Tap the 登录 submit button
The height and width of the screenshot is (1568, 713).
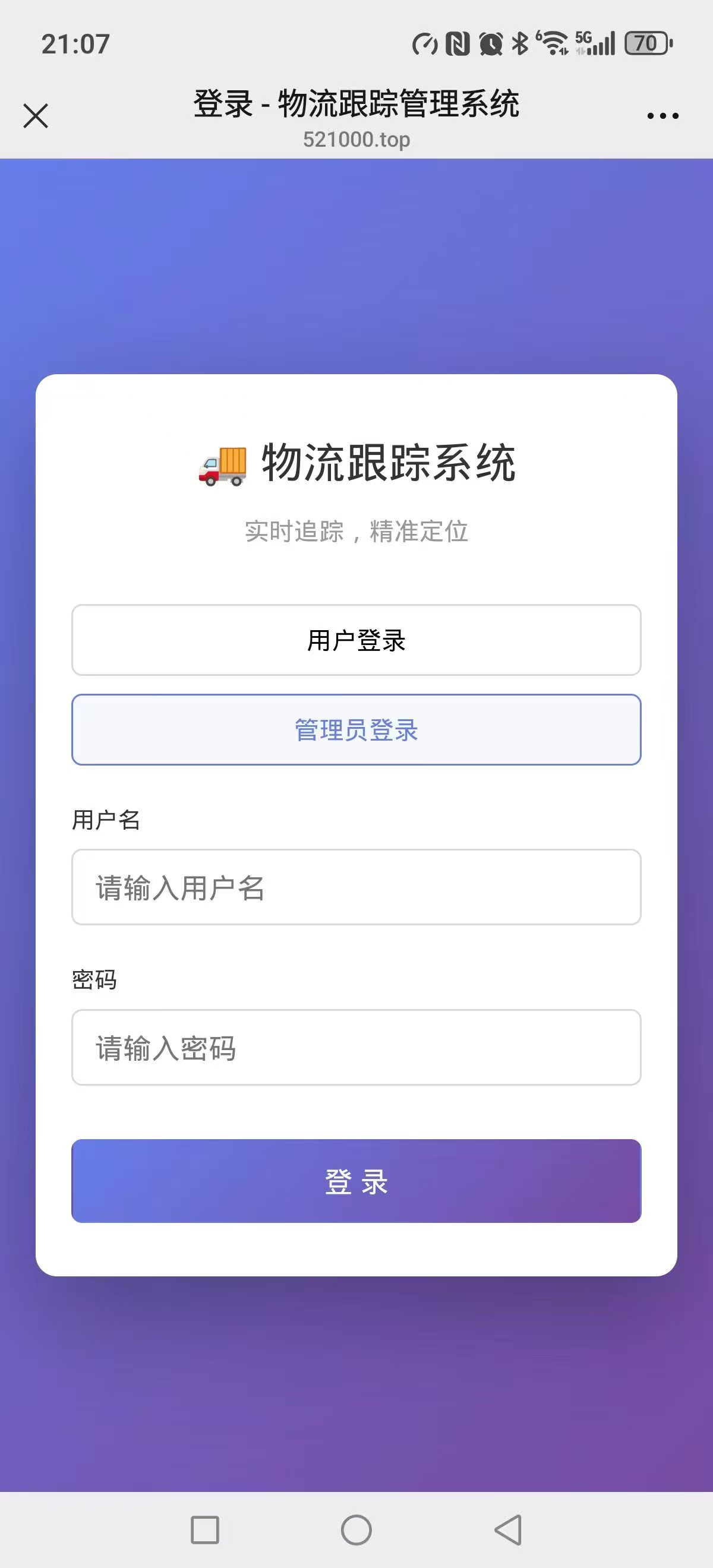click(x=356, y=1181)
